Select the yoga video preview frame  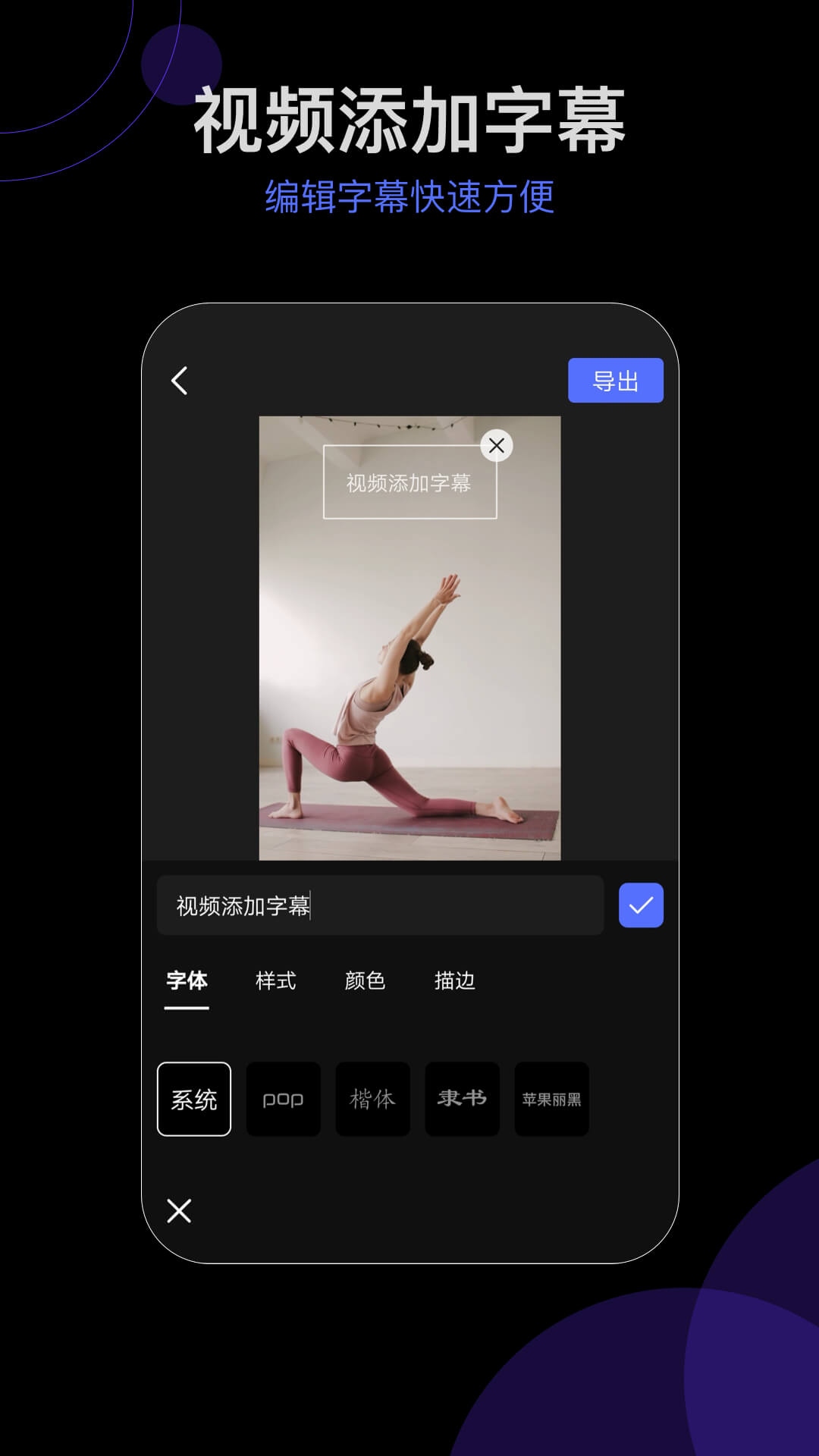click(409, 682)
